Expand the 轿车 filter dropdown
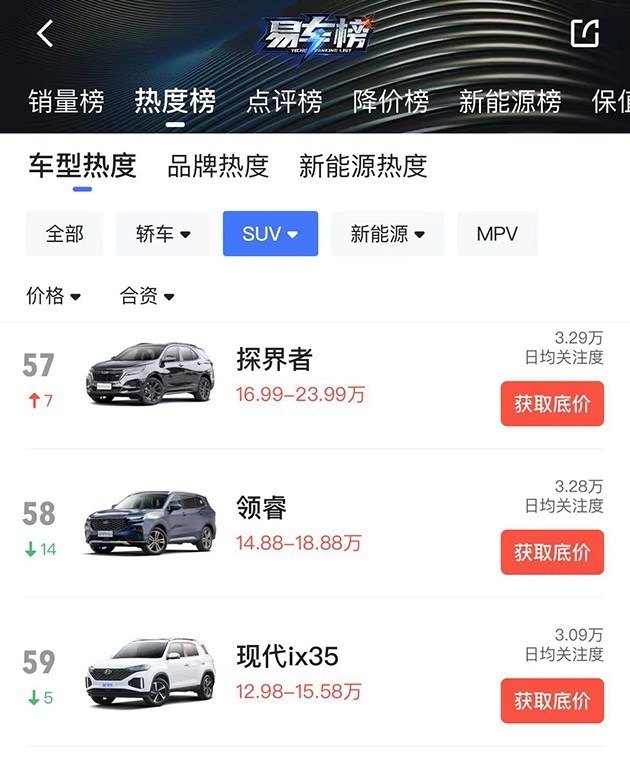This screenshot has width=630, height=760. coord(163,234)
